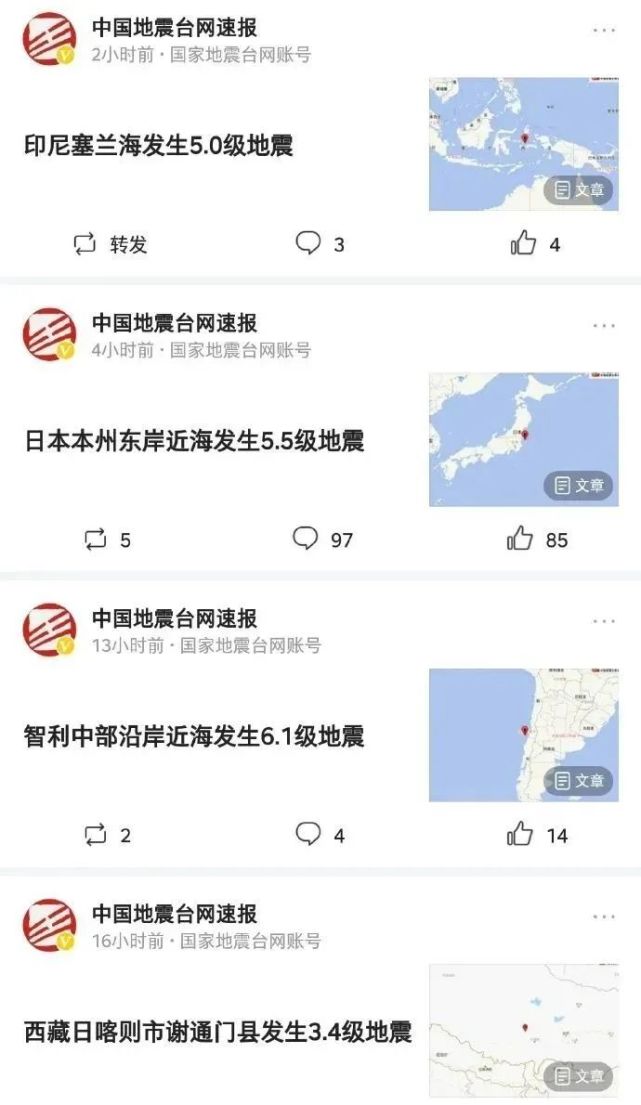Open the 印尼塞兰海 earthquake map article
The height and width of the screenshot is (1105, 641).
point(523,144)
